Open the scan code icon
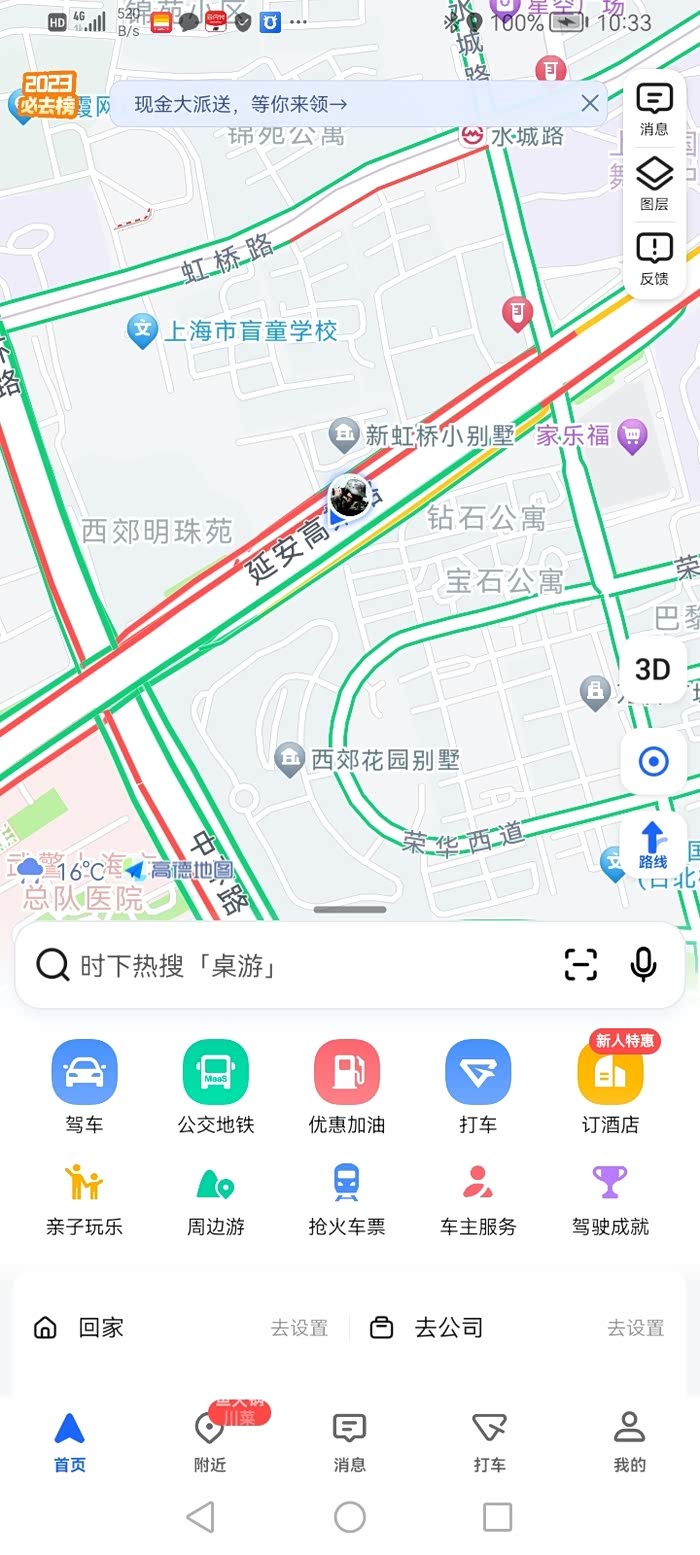Viewport: 700px width, 1555px height. pyautogui.click(x=581, y=964)
